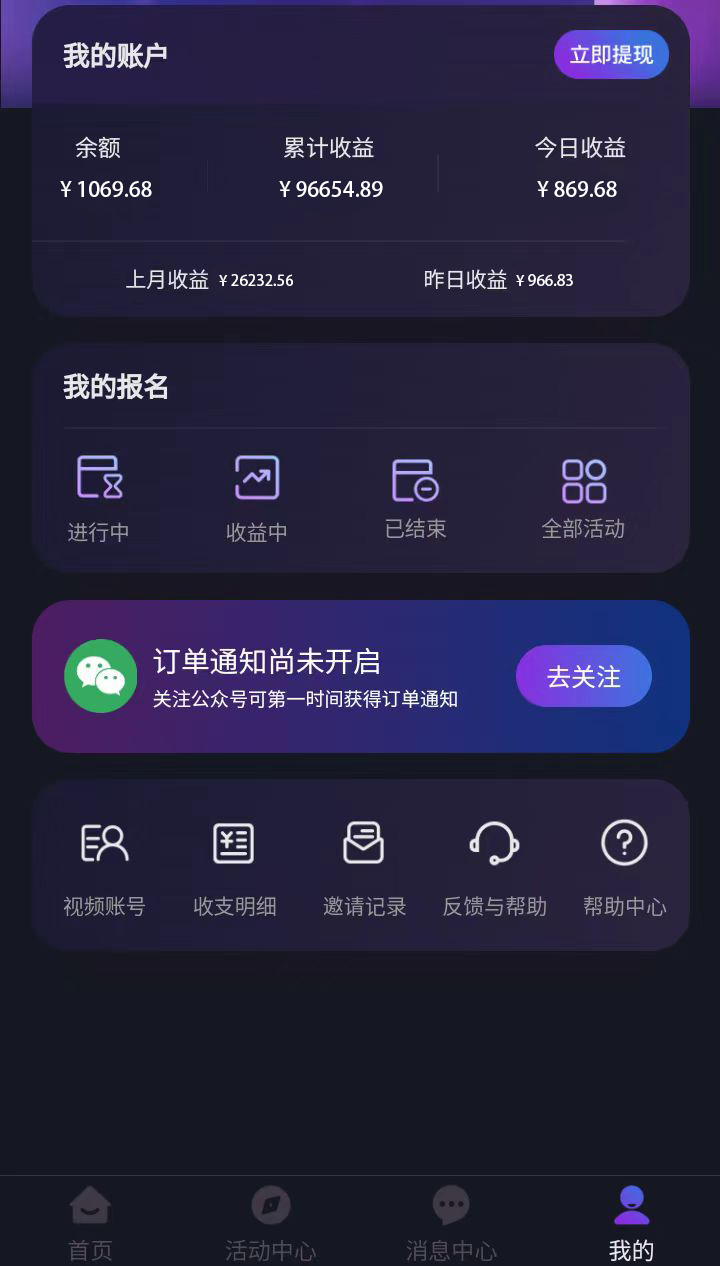Tap the 立即提现 withdraw button
720x1266 pixels.
[x=611, y=54]
